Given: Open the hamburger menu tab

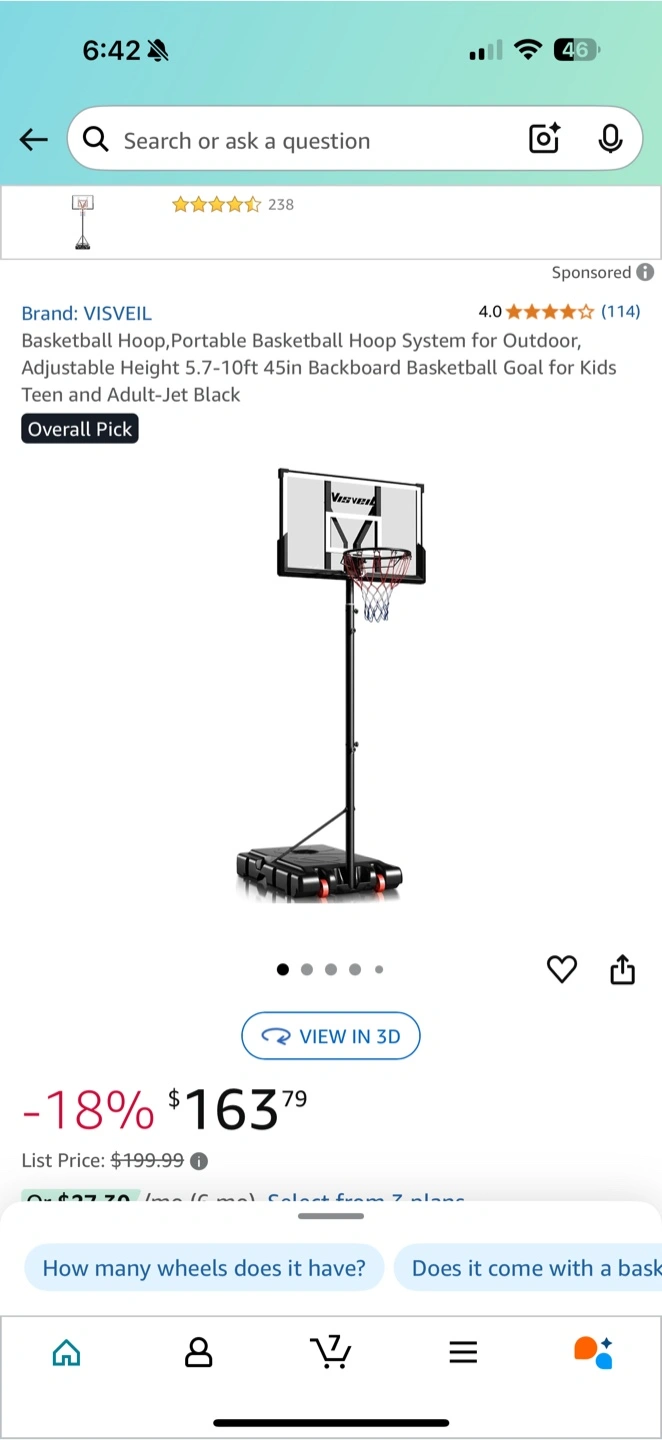Looking at the screenshot, I should pyautogui.click(x=463, y=1353).
